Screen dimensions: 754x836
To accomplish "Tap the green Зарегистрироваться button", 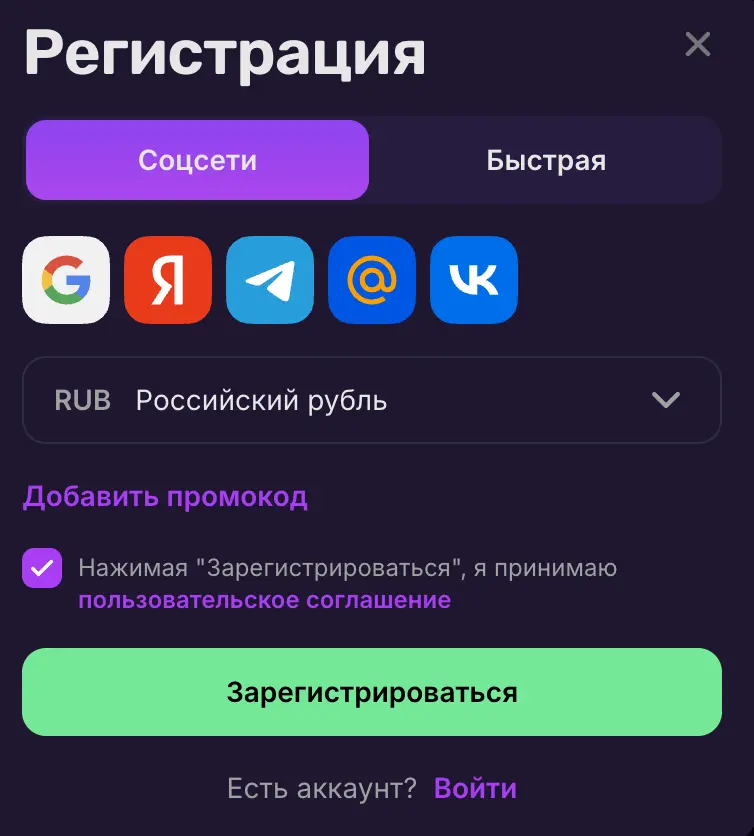I will [x=372, y=692].
